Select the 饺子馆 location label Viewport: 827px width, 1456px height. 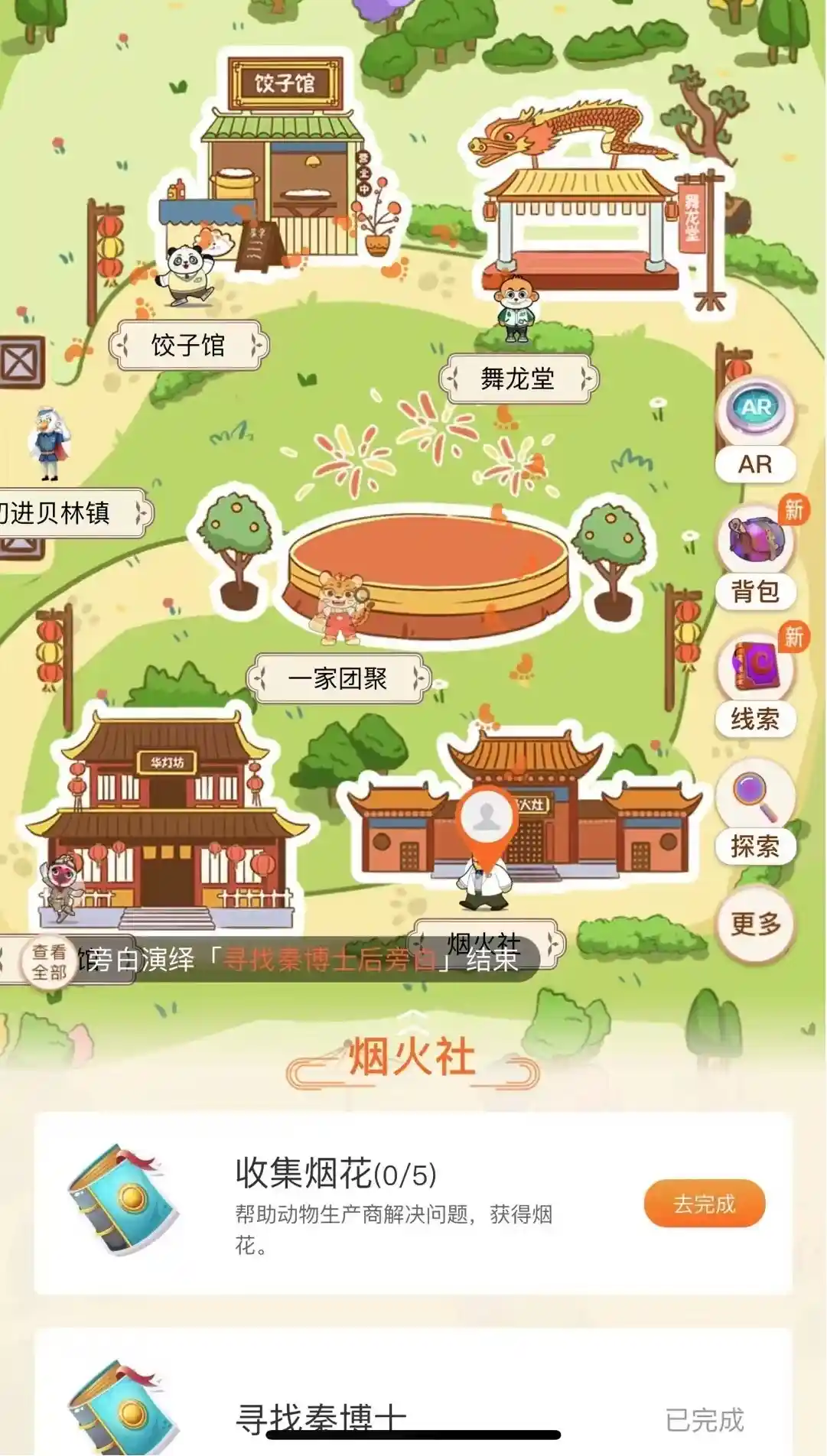[188, 346]
